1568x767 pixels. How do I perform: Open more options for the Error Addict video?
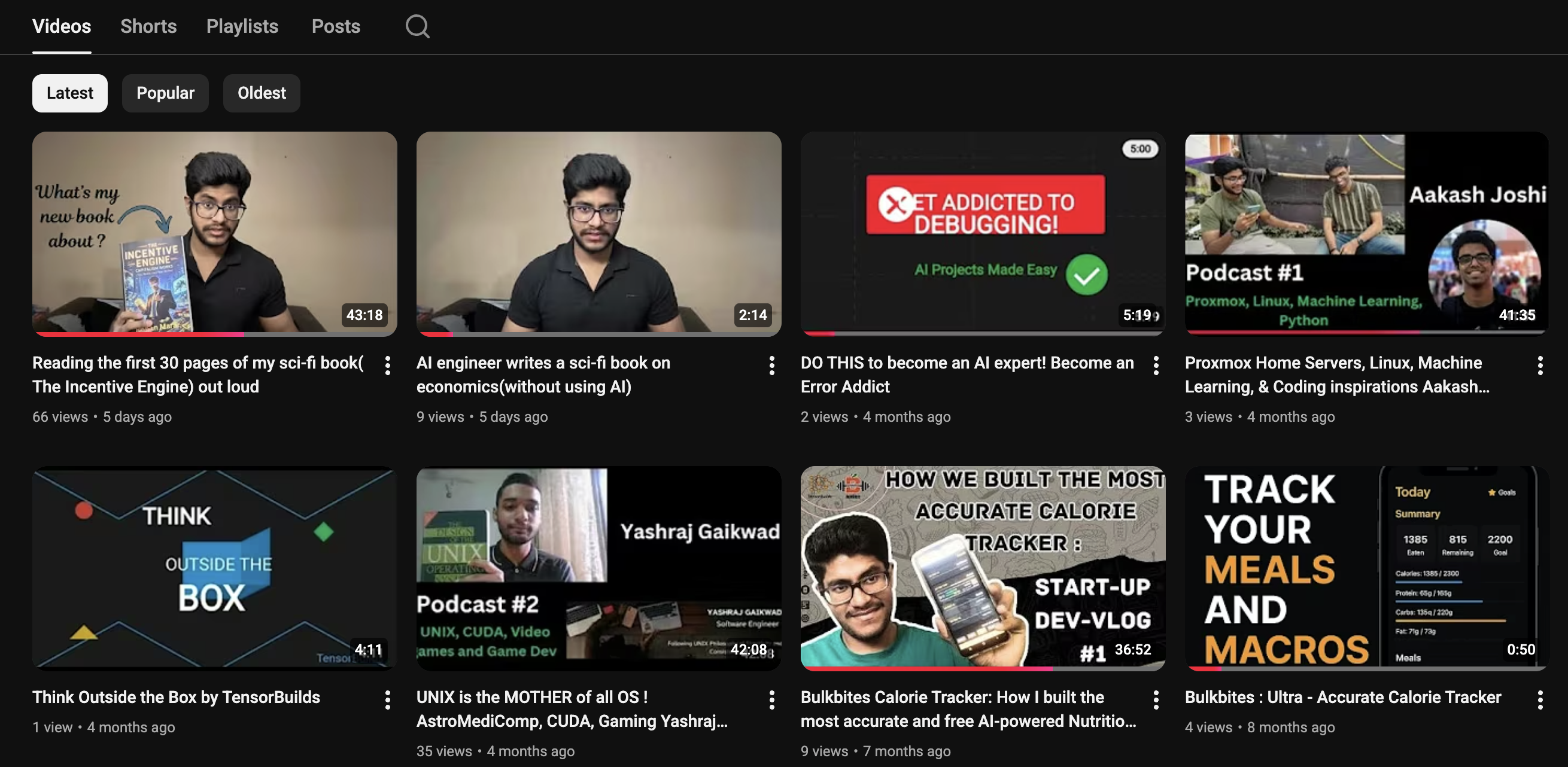[x=1156, y=365]
